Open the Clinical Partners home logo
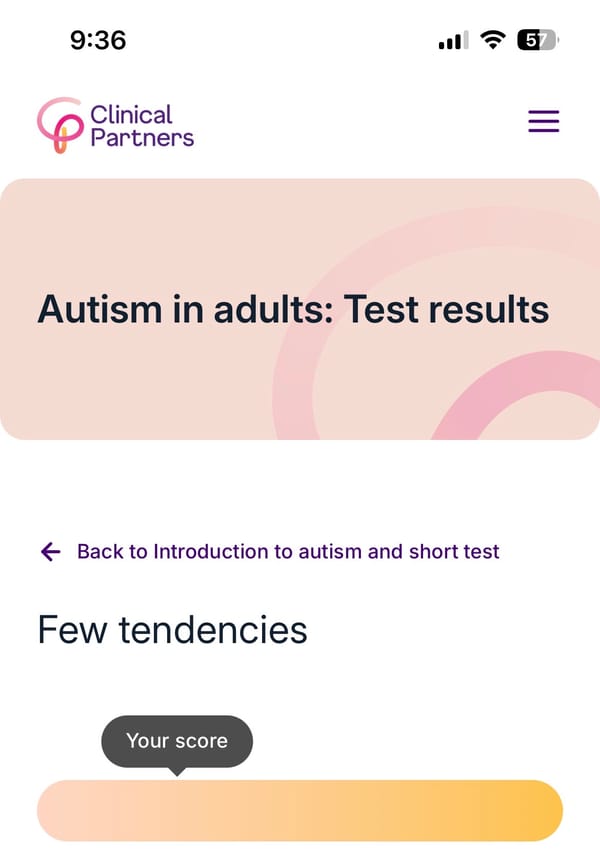Image resolution: width=600 pixels, height=862 pixels. 116,125
